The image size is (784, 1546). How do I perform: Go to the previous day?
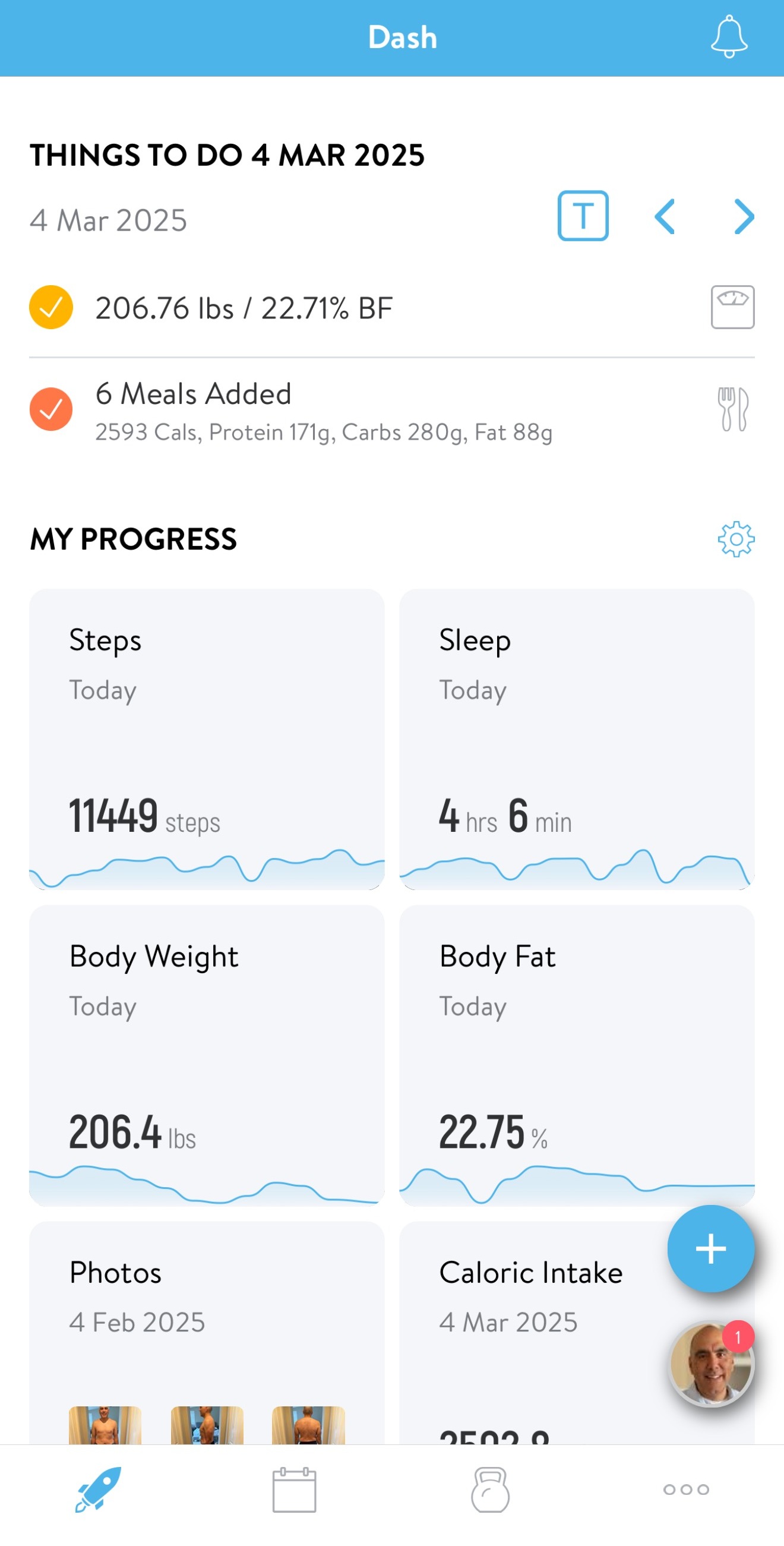click(x=665, y=216)
